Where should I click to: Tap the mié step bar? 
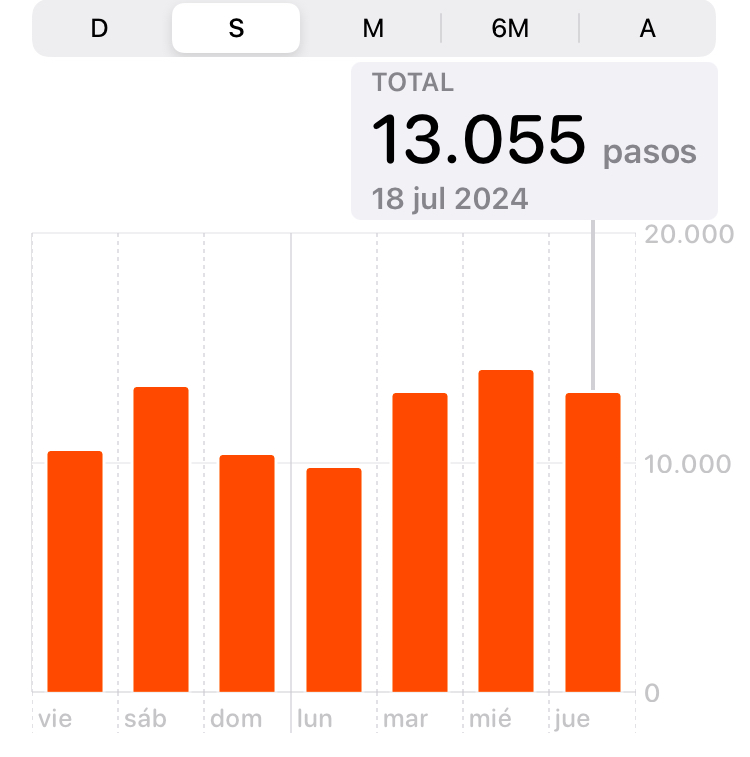point(506,531)
